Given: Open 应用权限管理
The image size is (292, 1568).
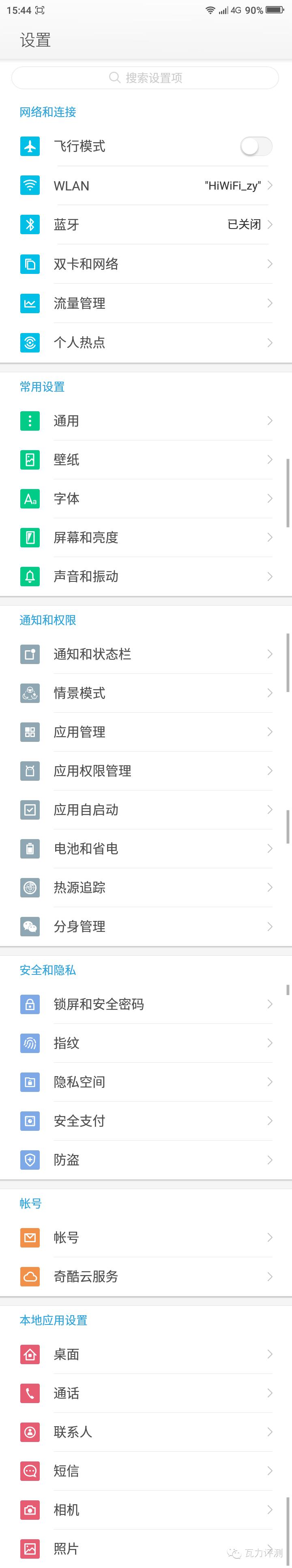Looking at the screenshot, I should click(x=146, y=771).
